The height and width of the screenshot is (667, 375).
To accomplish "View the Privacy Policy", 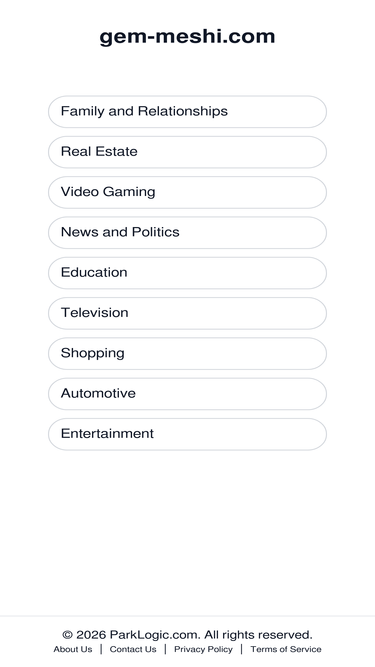I will [x=203, y=649].
